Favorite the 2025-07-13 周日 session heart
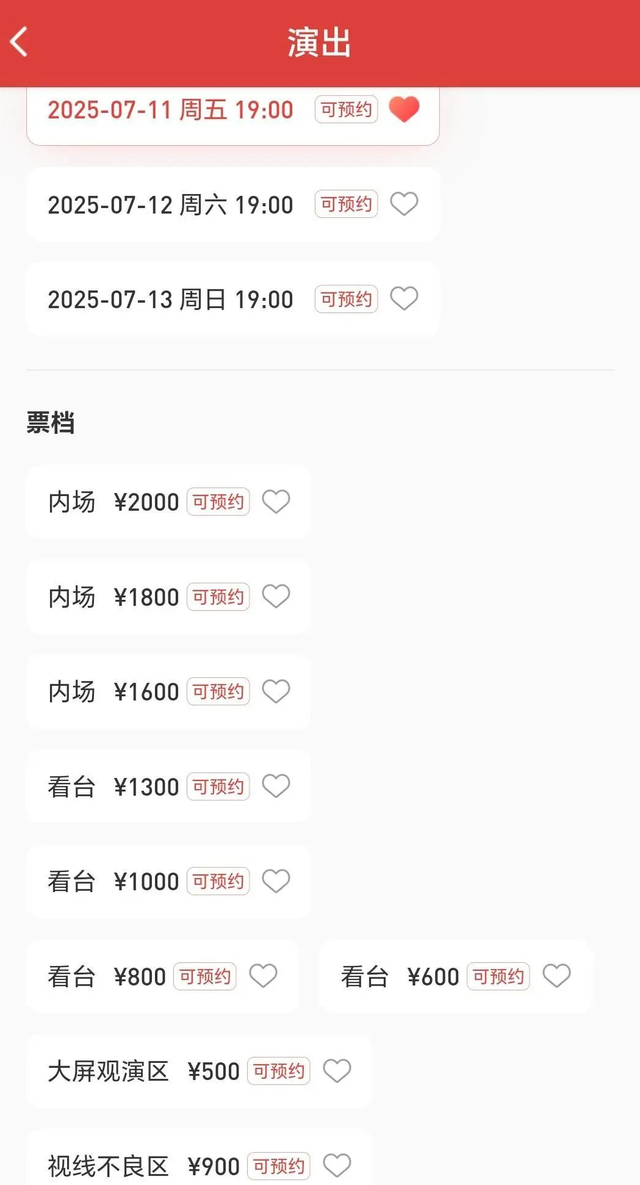 404,299
